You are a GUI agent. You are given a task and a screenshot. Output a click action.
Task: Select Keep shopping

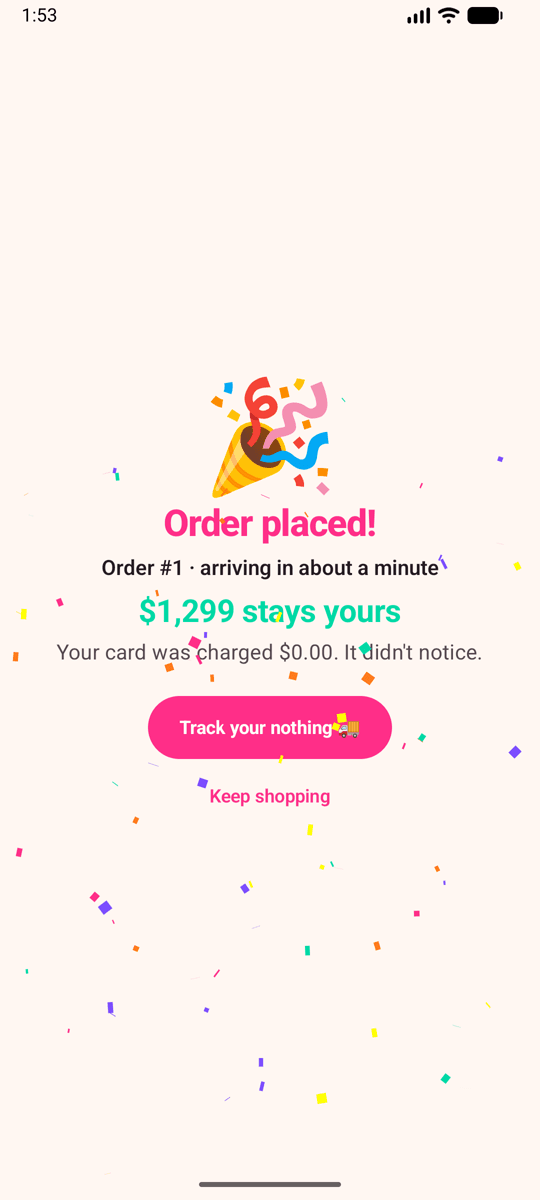pyautogui.click(x=270, y=796)
